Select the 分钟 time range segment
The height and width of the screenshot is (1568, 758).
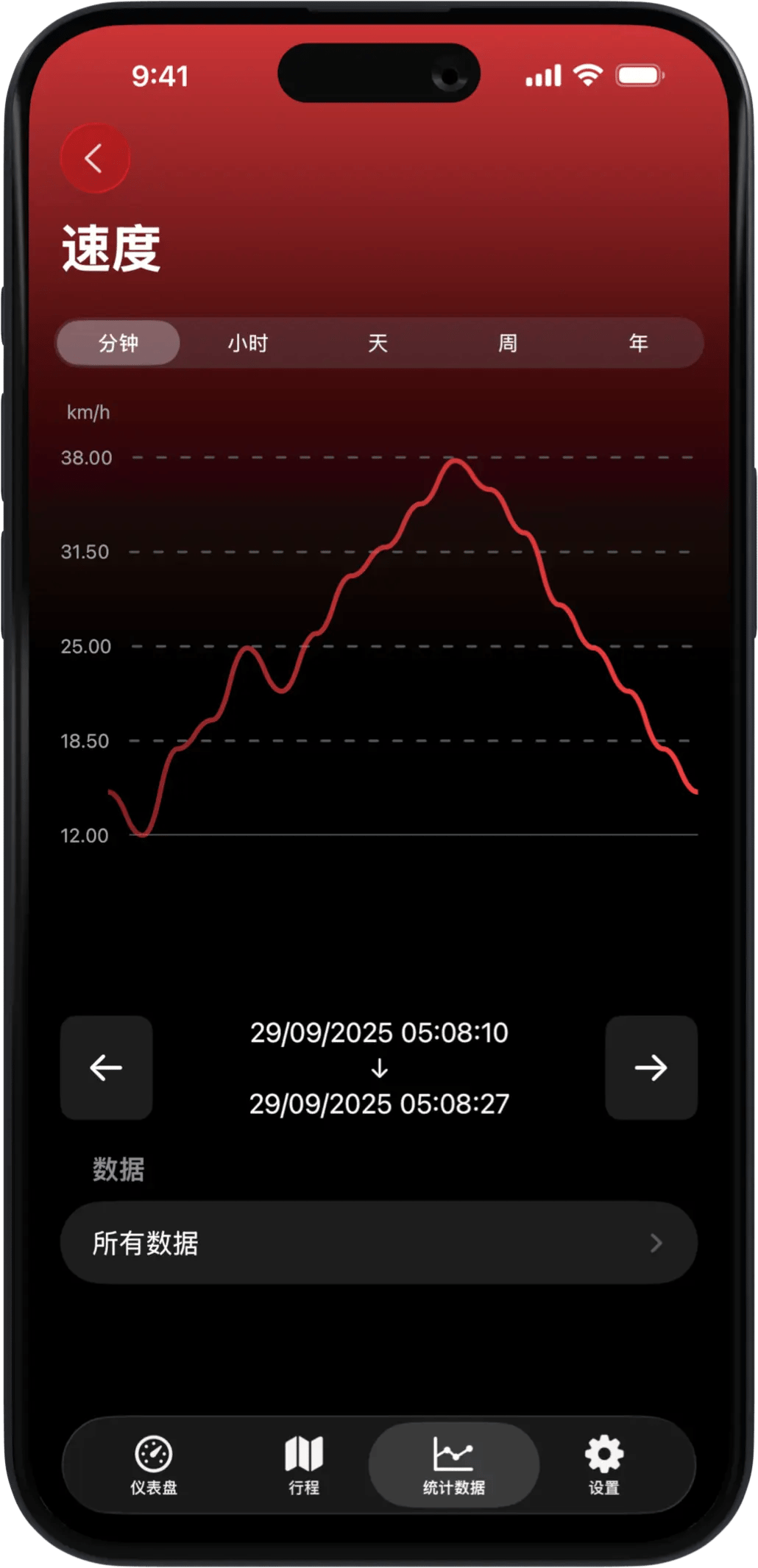pyautogui.click(x=118, y=343)
